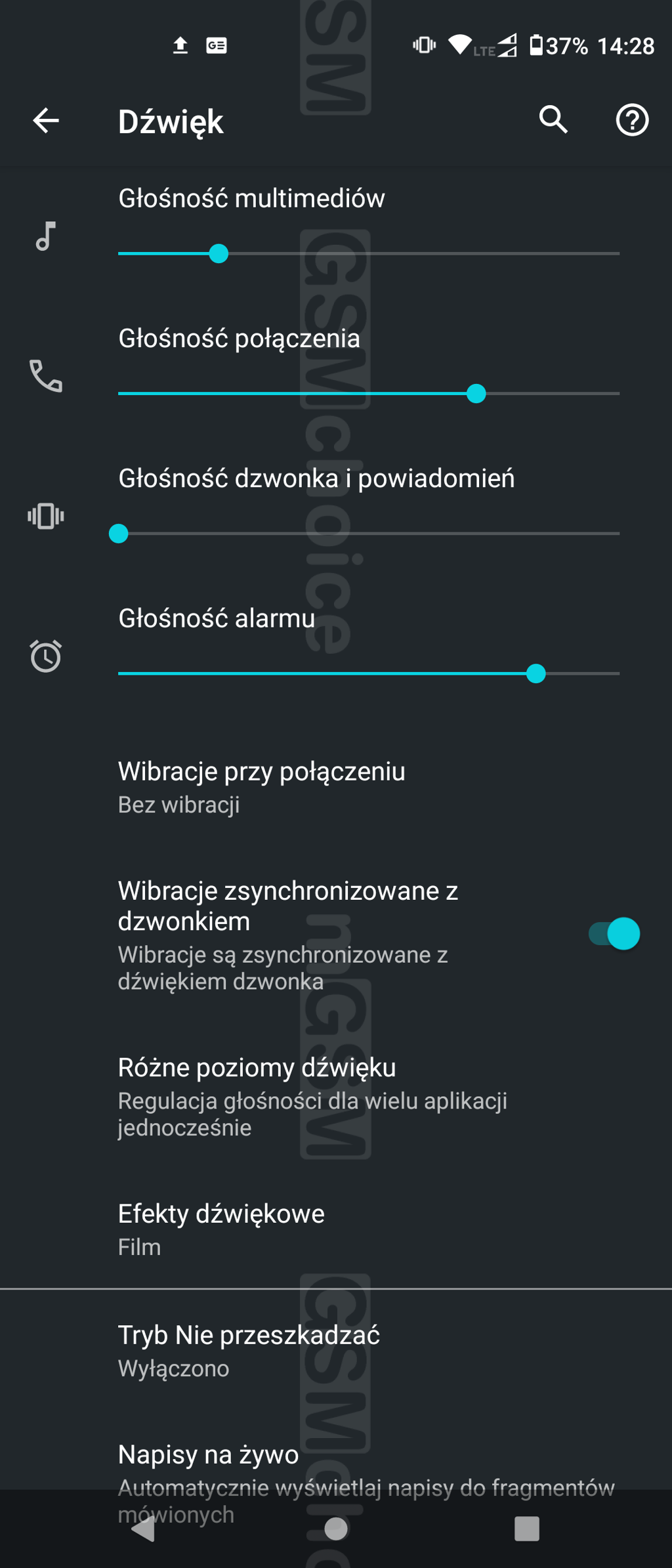Open the help icon
Screen dimensions: 672x1568
pos(632,120)
